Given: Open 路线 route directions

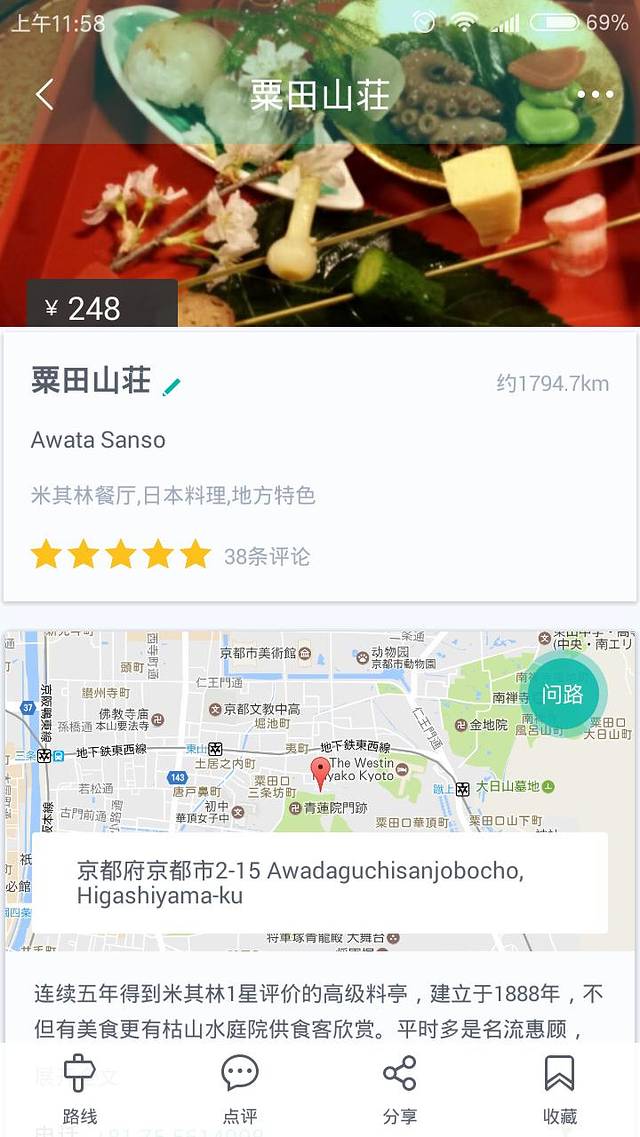Looking at the screenshot, I should (79, 1088).
